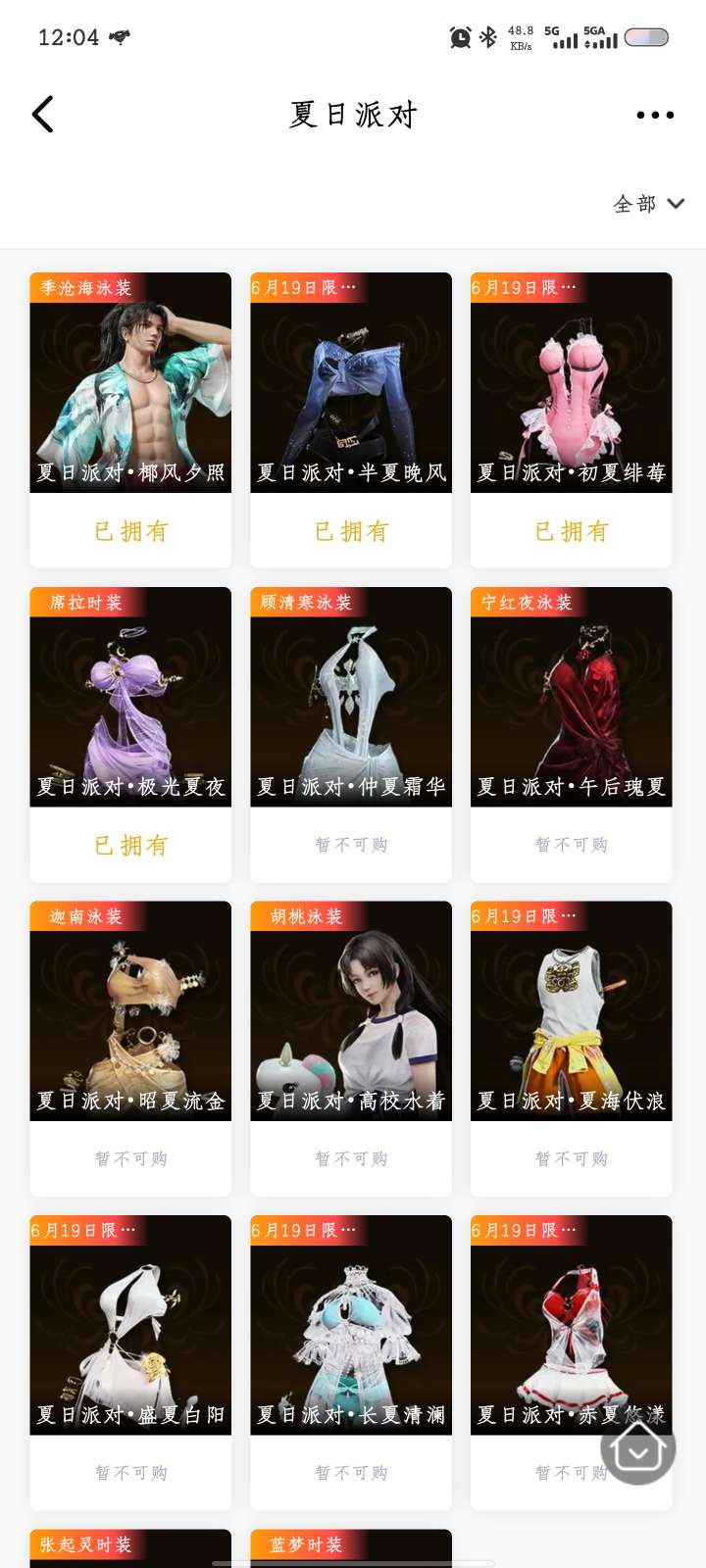Tap 夏日派对·长夏清澜 outfit
706x1568 pixels.
351,1325
